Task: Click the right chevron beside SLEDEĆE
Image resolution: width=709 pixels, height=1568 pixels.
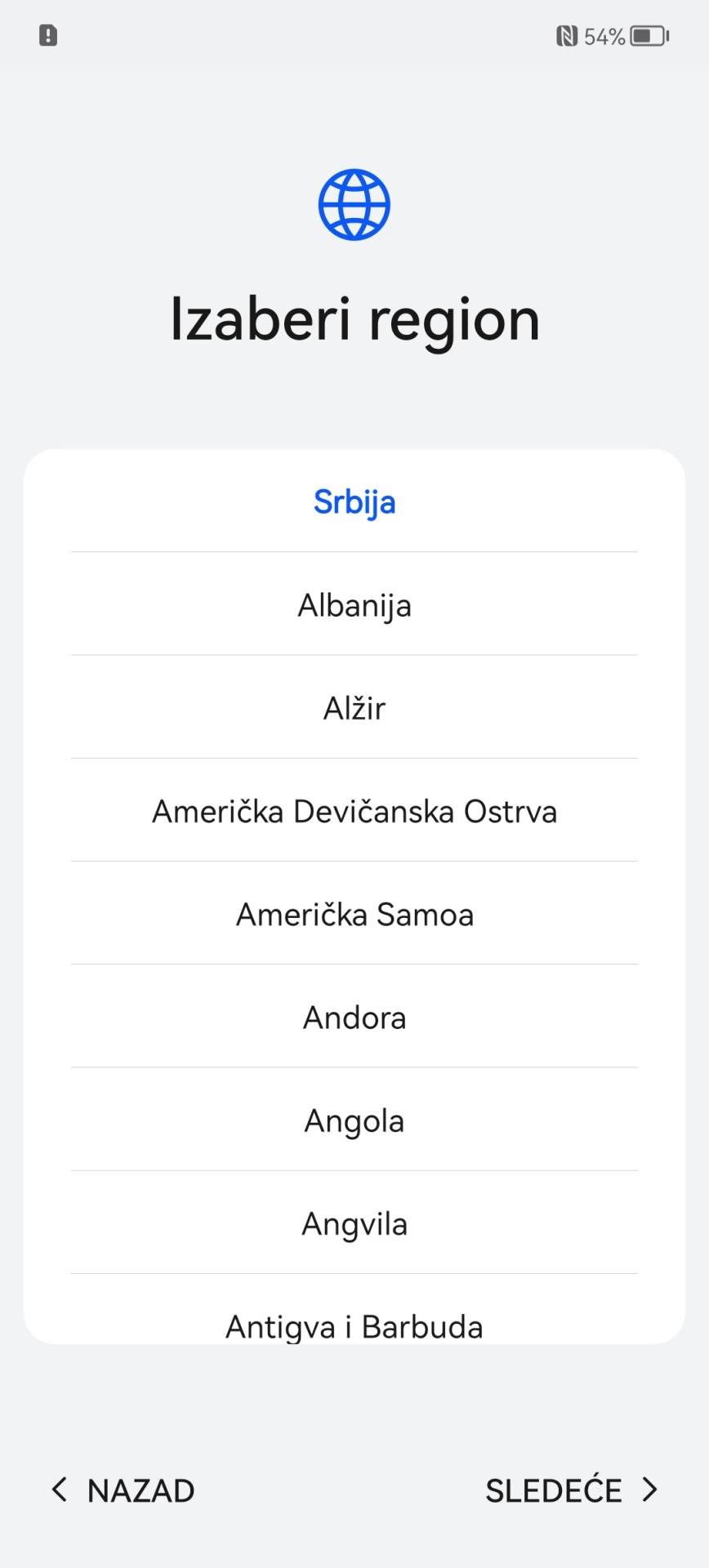Action: (649, 1490)
